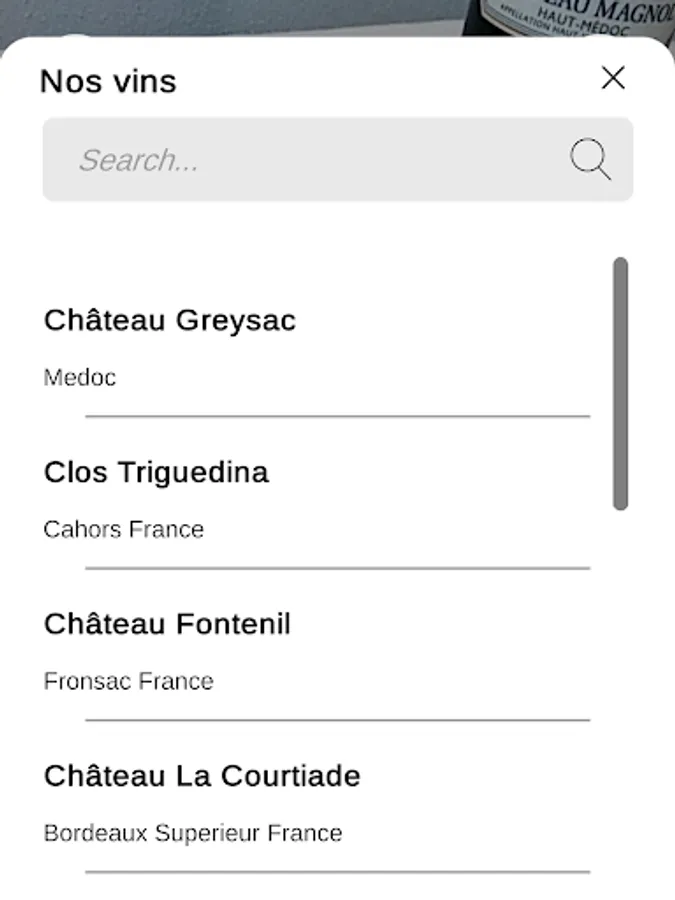675x900 pixels.
Task: Close the Nos vins panel
Action: (x=613, y=78)
